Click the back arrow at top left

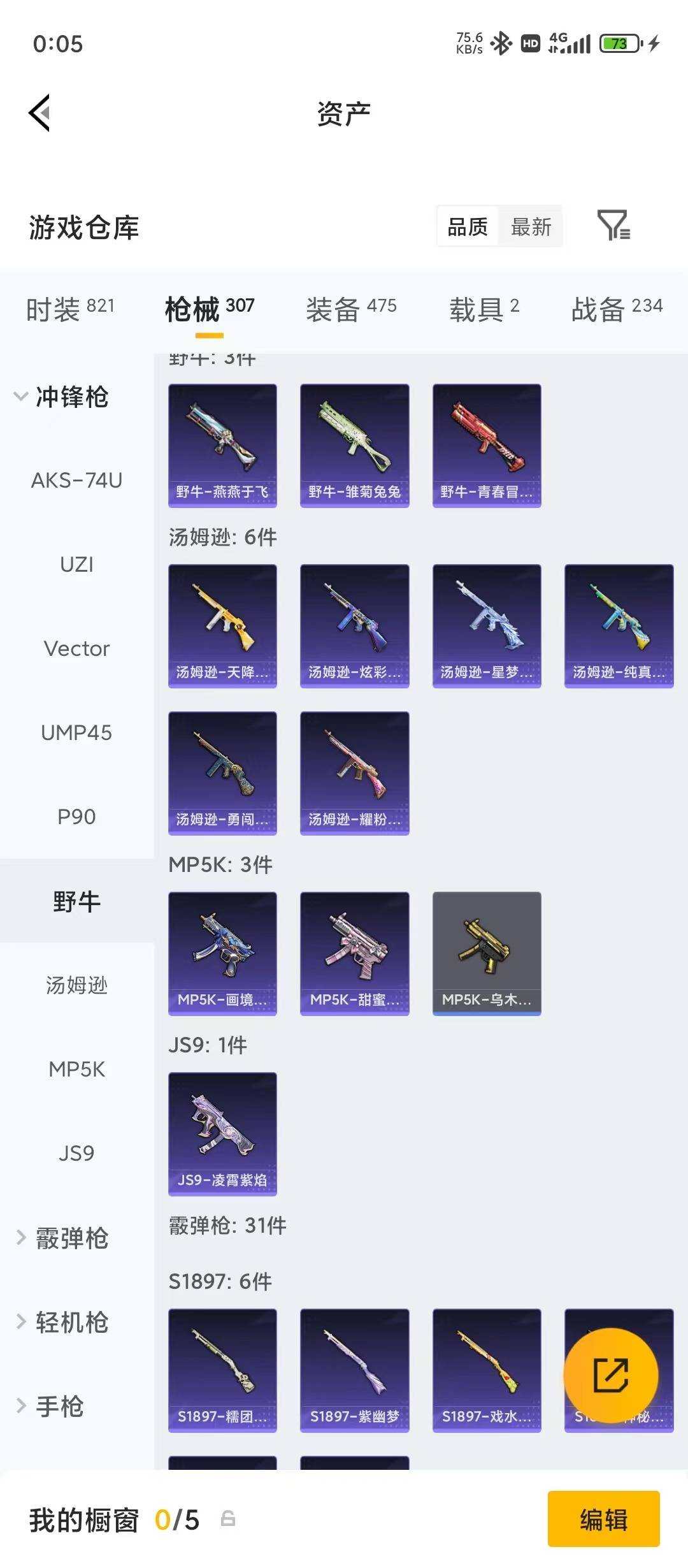point(38,112)
